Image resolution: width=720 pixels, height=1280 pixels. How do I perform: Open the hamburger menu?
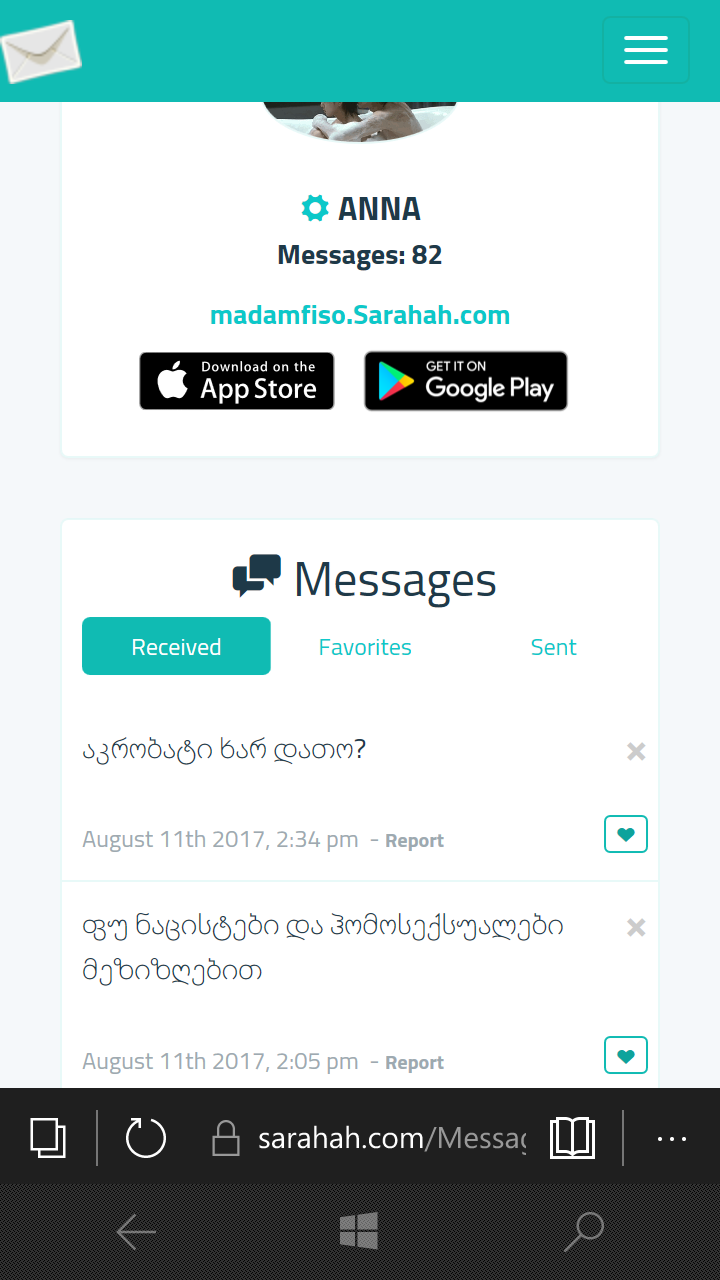[645, 50]
